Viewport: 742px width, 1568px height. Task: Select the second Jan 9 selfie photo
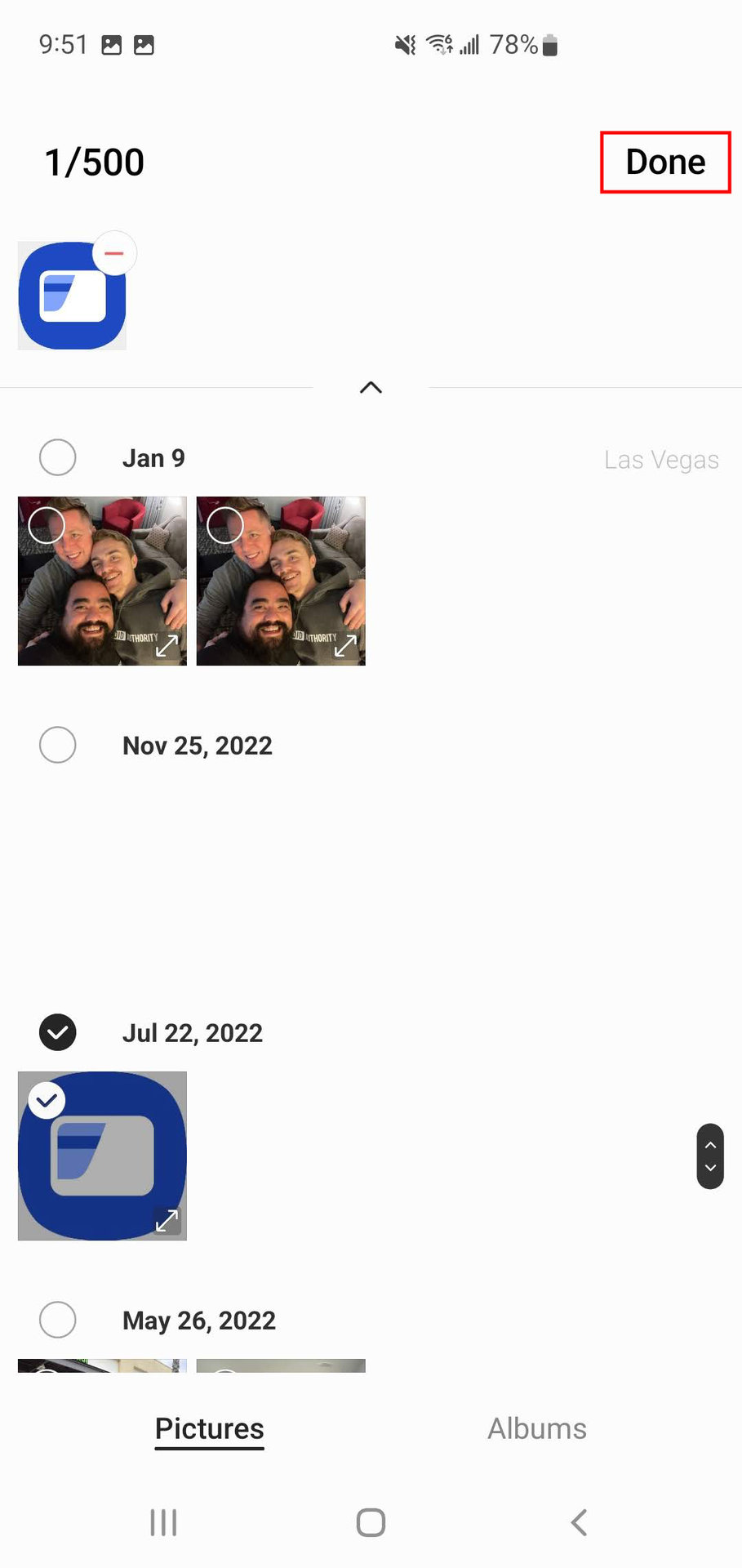(225, 525)
